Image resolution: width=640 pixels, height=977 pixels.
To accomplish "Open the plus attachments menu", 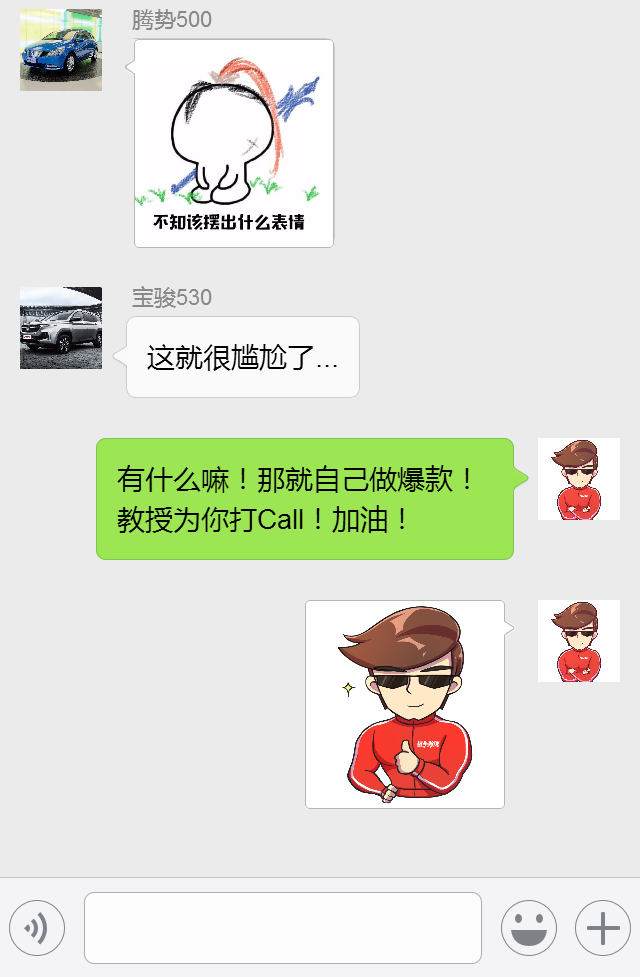I will pyautogui.click(x=602, y=928).
